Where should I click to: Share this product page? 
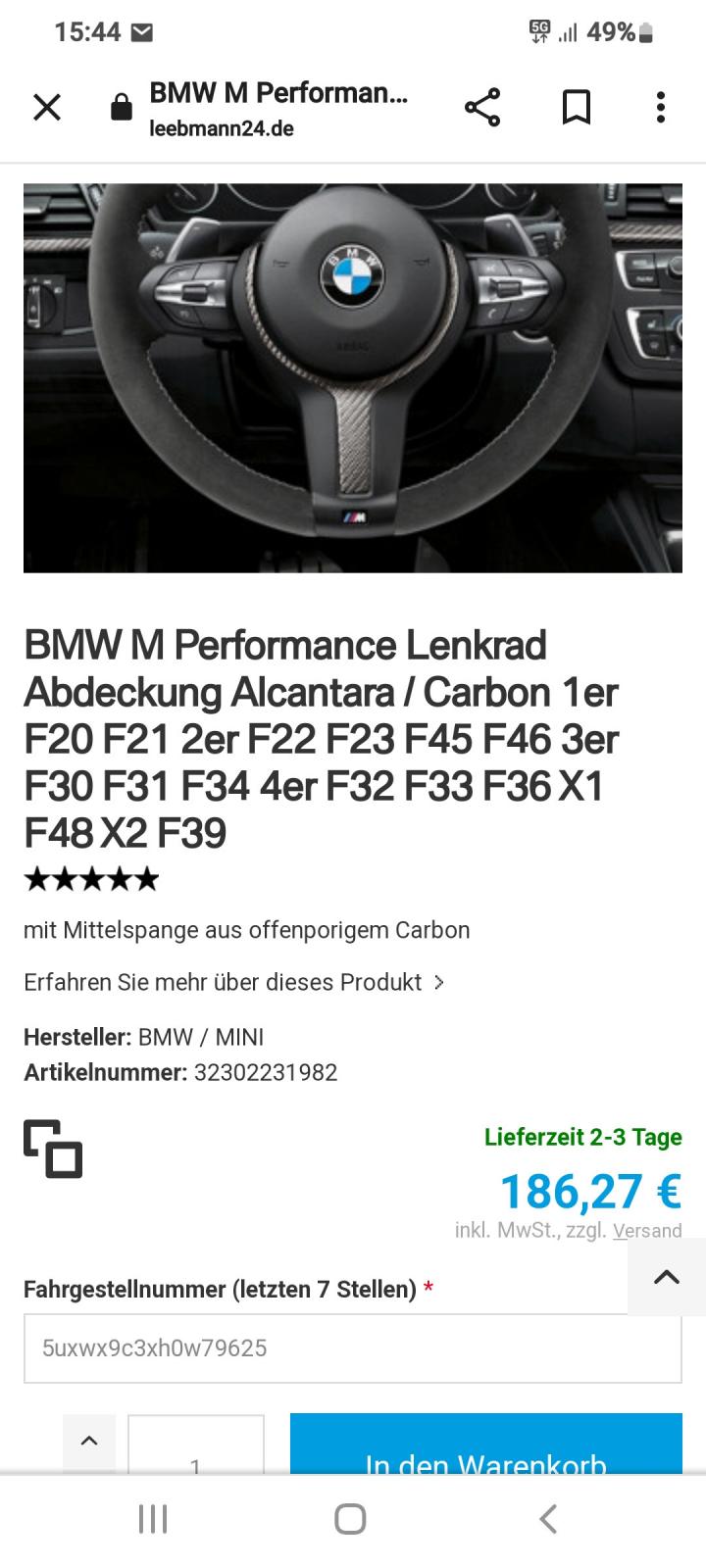pos(481,107)
